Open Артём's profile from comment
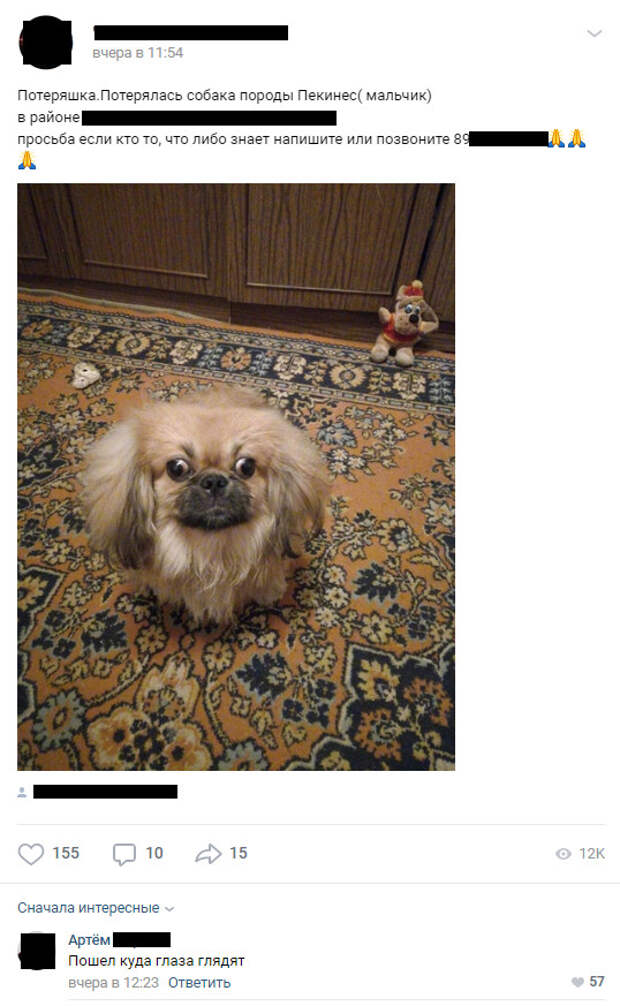The image size is (620, 1006). [88, 940]
